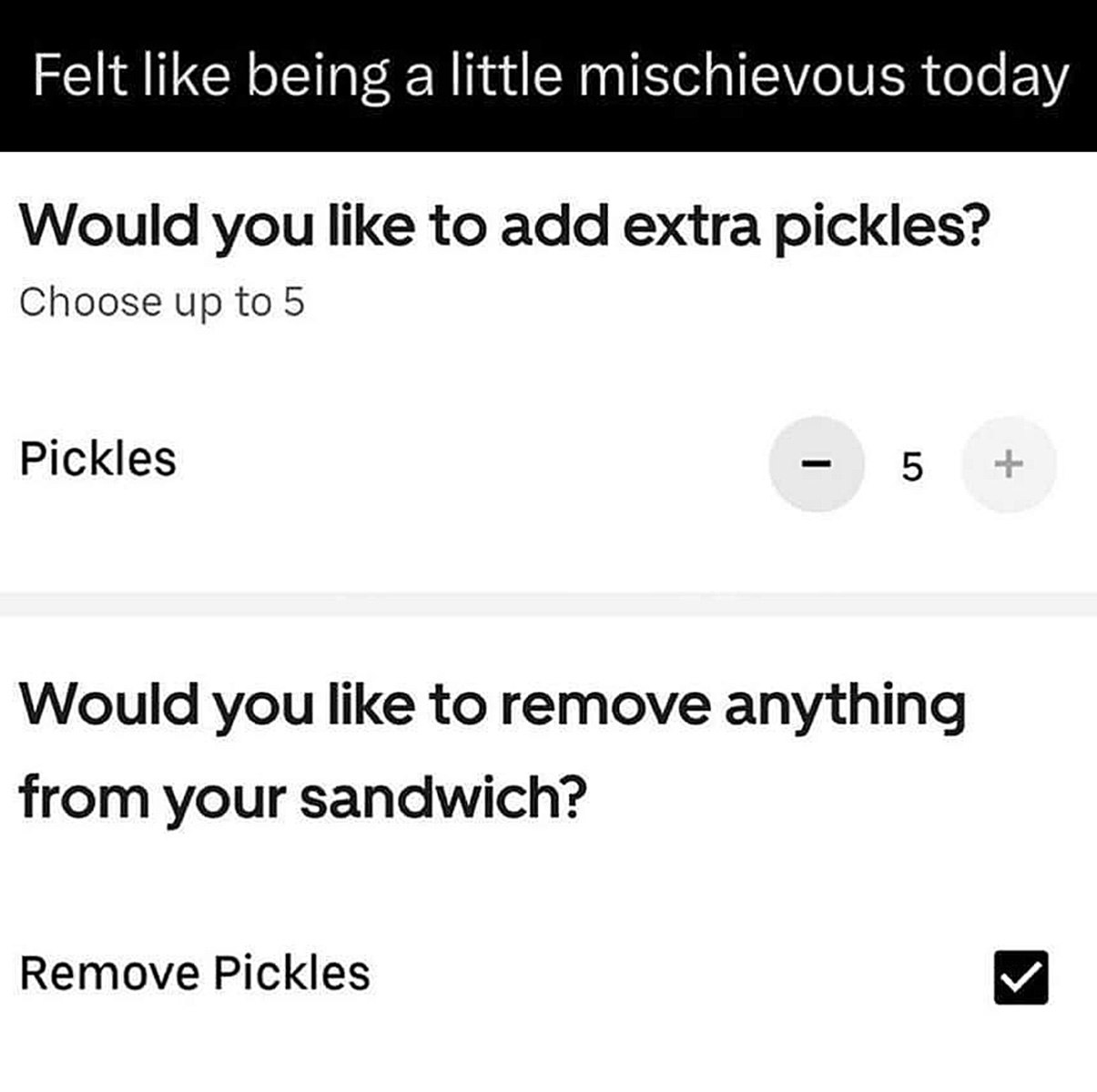Uncheck the Remove Pickles checkbox
The width and height of the screenshot is (1097, 1092).
[1021, 977]
